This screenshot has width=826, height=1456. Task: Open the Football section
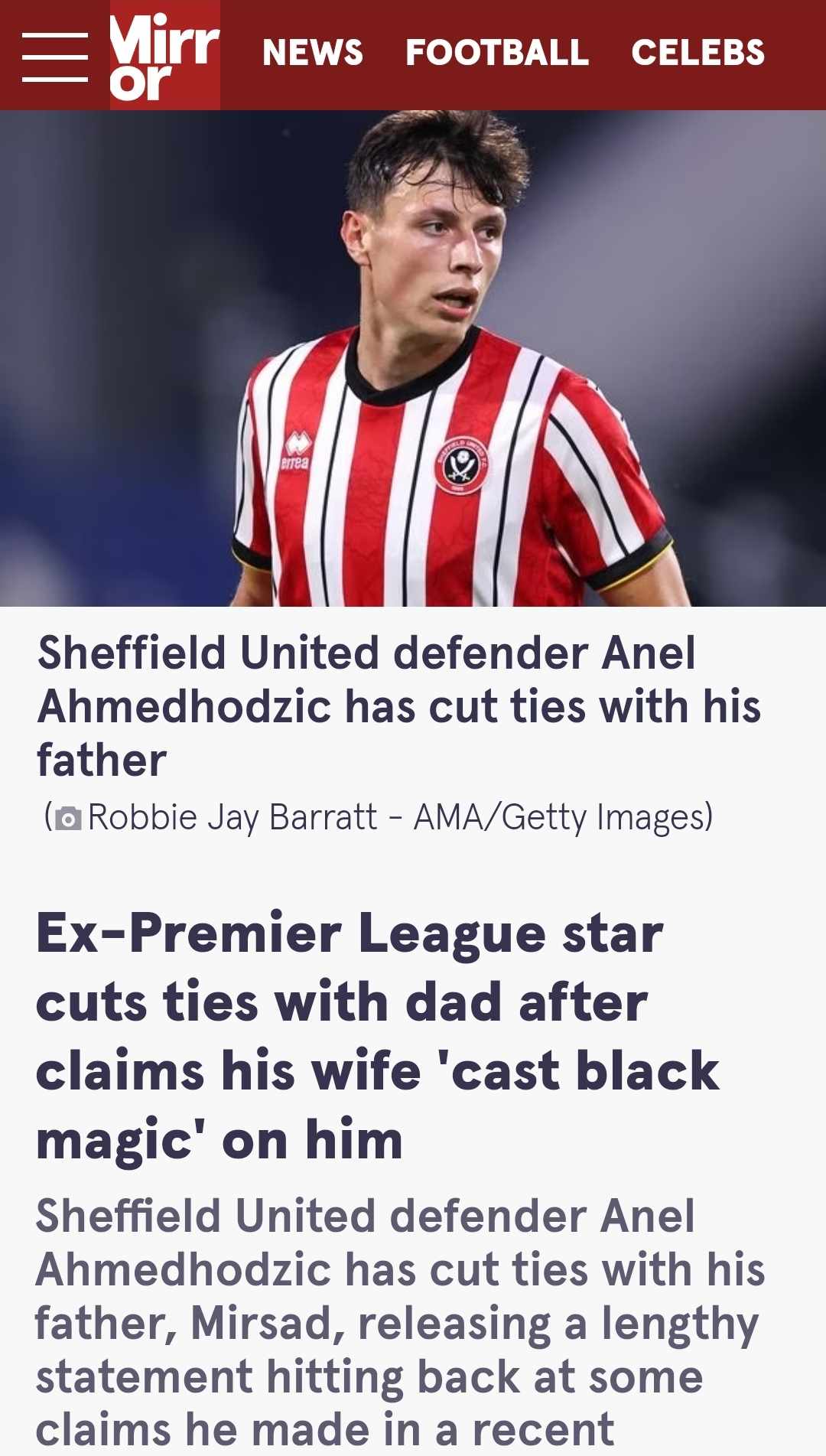coord(497,53)
